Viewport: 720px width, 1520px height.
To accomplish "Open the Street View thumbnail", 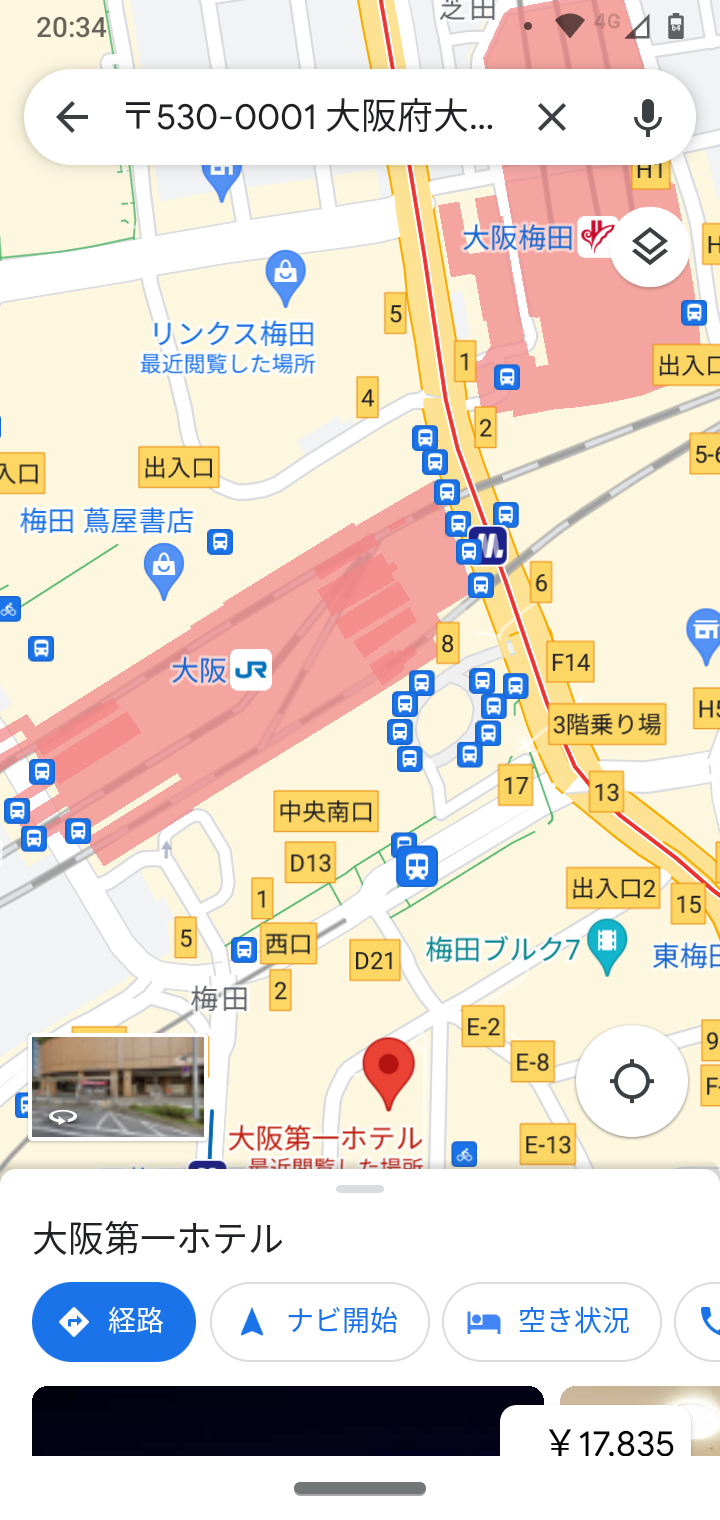I will point(118,1087).
